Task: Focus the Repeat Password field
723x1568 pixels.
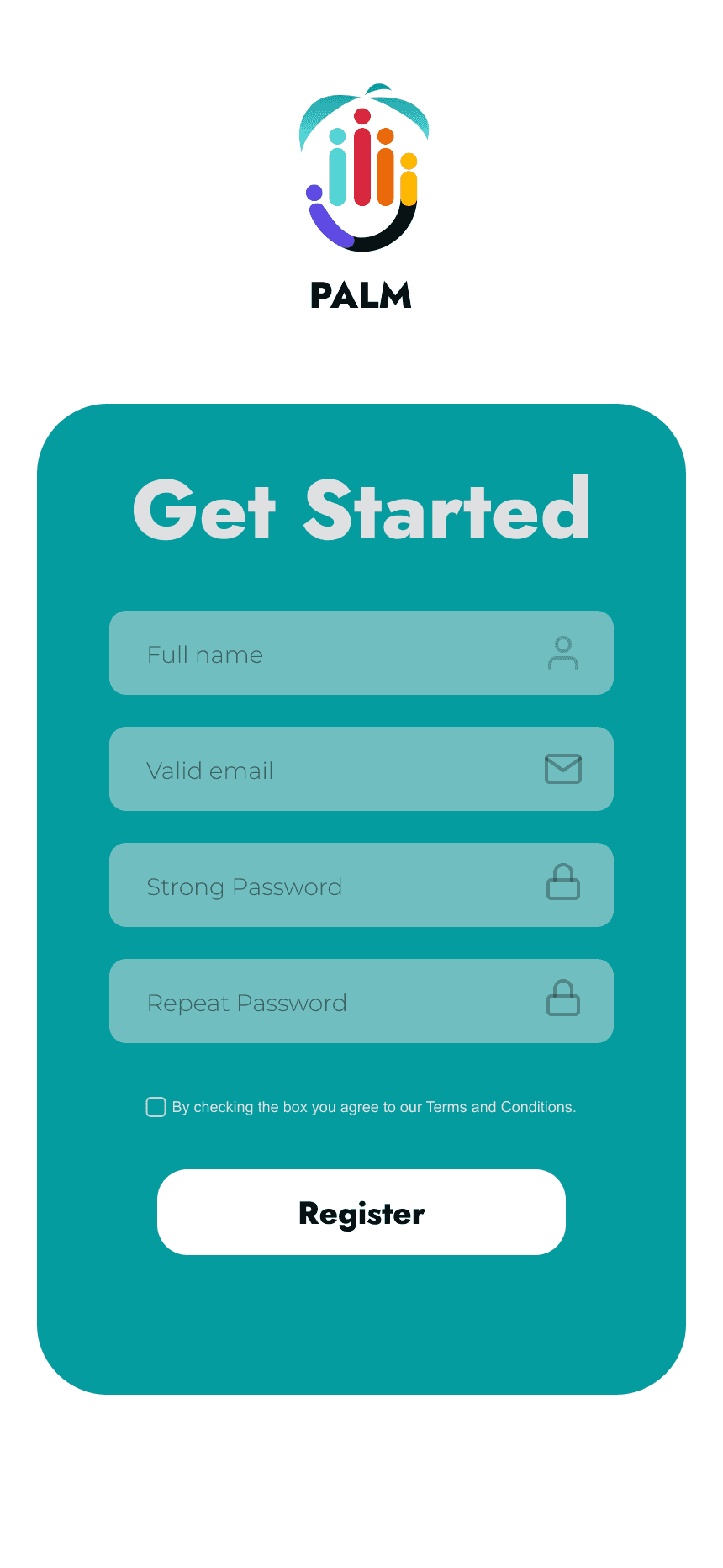Action: point(336,1001)
